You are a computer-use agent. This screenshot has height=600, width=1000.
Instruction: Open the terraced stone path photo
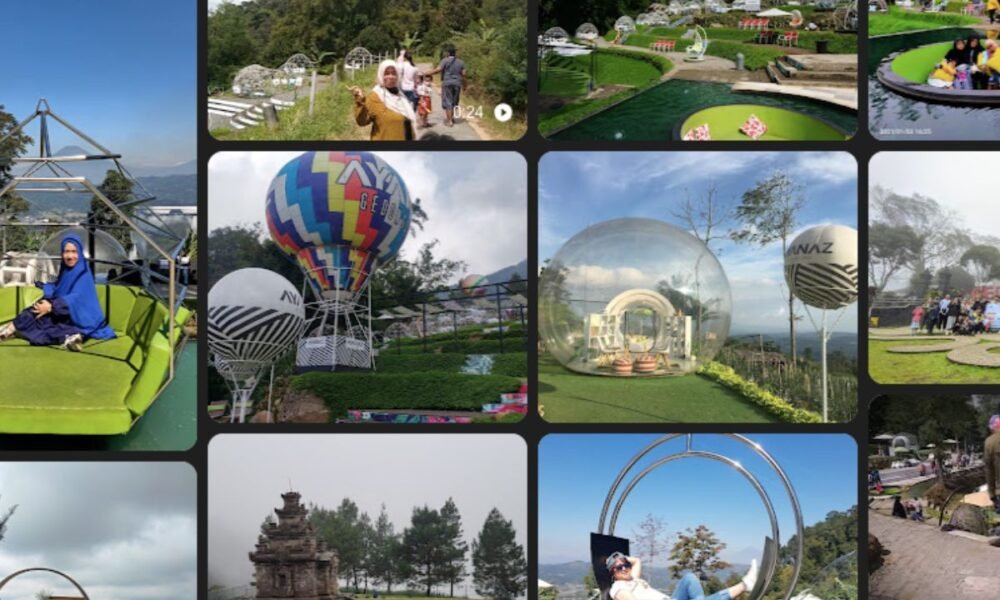click(934, 497)
